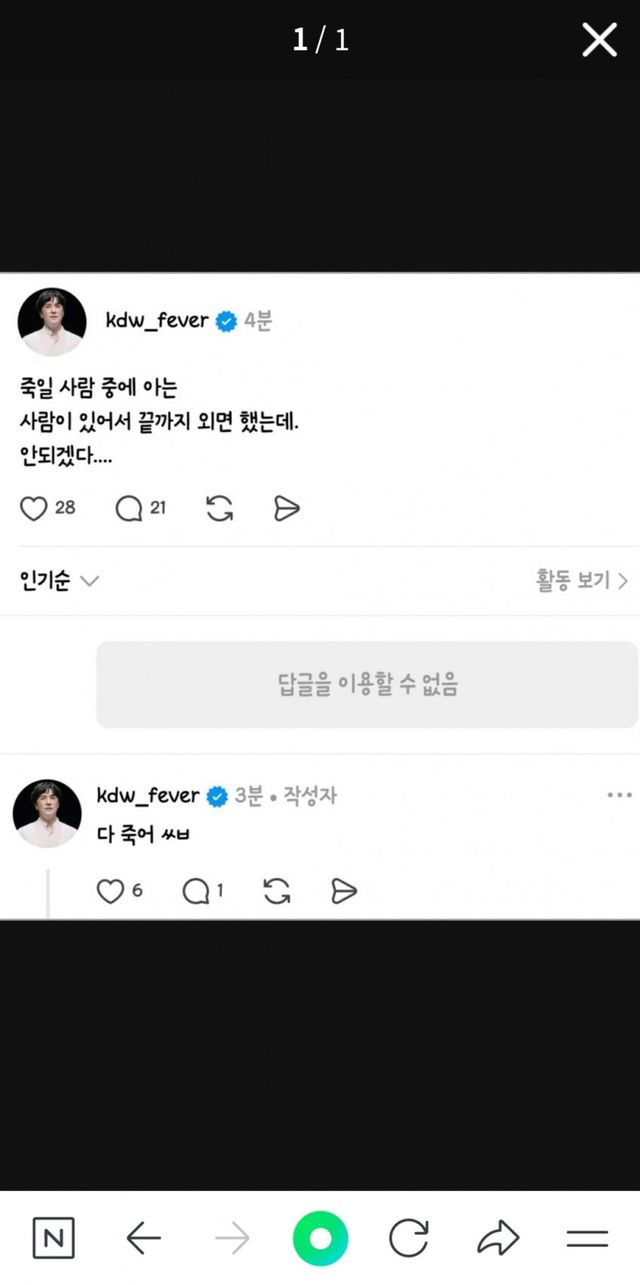640x1285 pixels.
Task: Close the image viewer
Action: pyautogui.click(x=599, y=40)
